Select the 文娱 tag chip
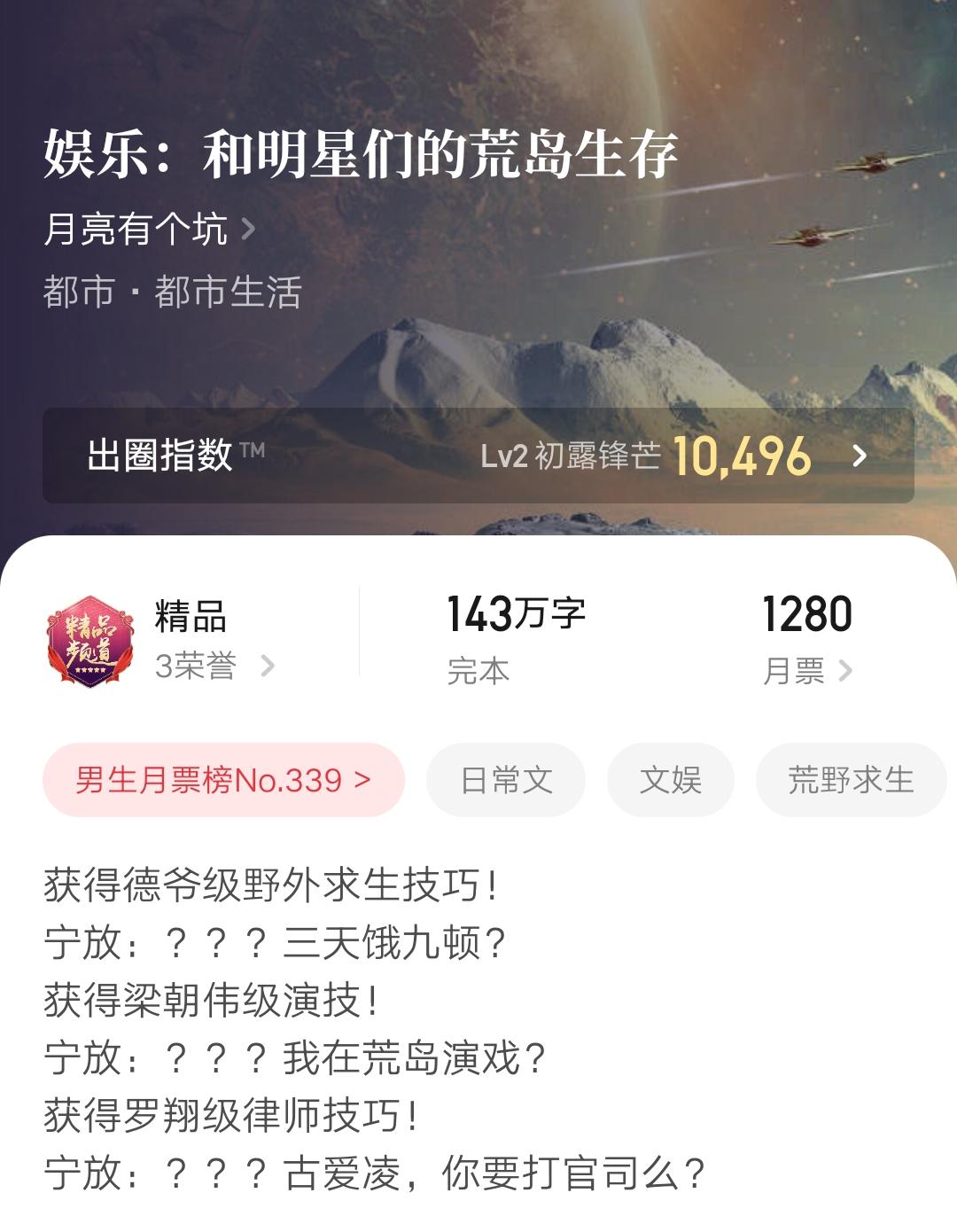Image resolution: width=957 pixels, height=1232 pixels. coord(670,780)
